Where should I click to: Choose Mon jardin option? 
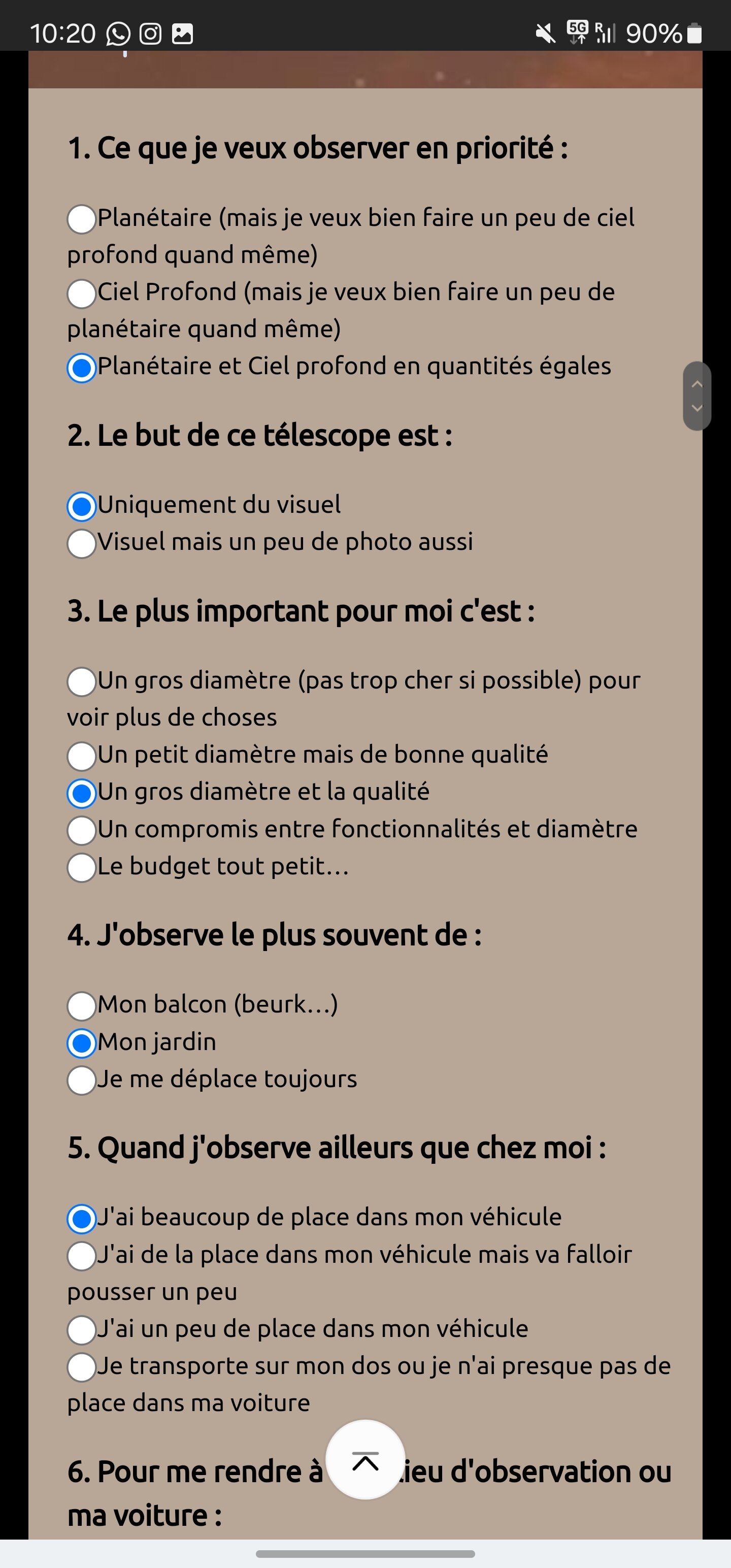(81, 1043)
